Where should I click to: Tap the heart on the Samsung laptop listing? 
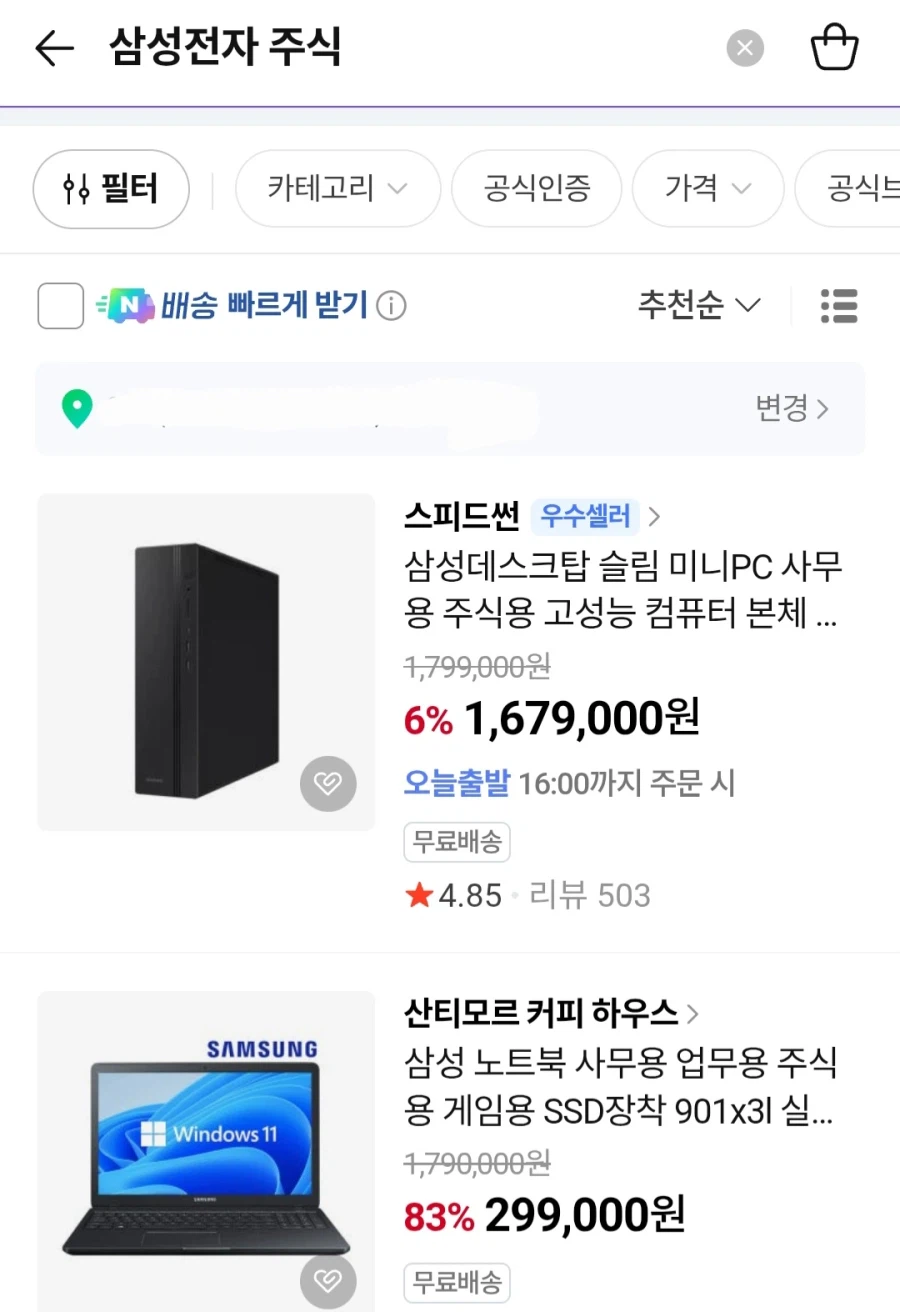coord(328,1281)
